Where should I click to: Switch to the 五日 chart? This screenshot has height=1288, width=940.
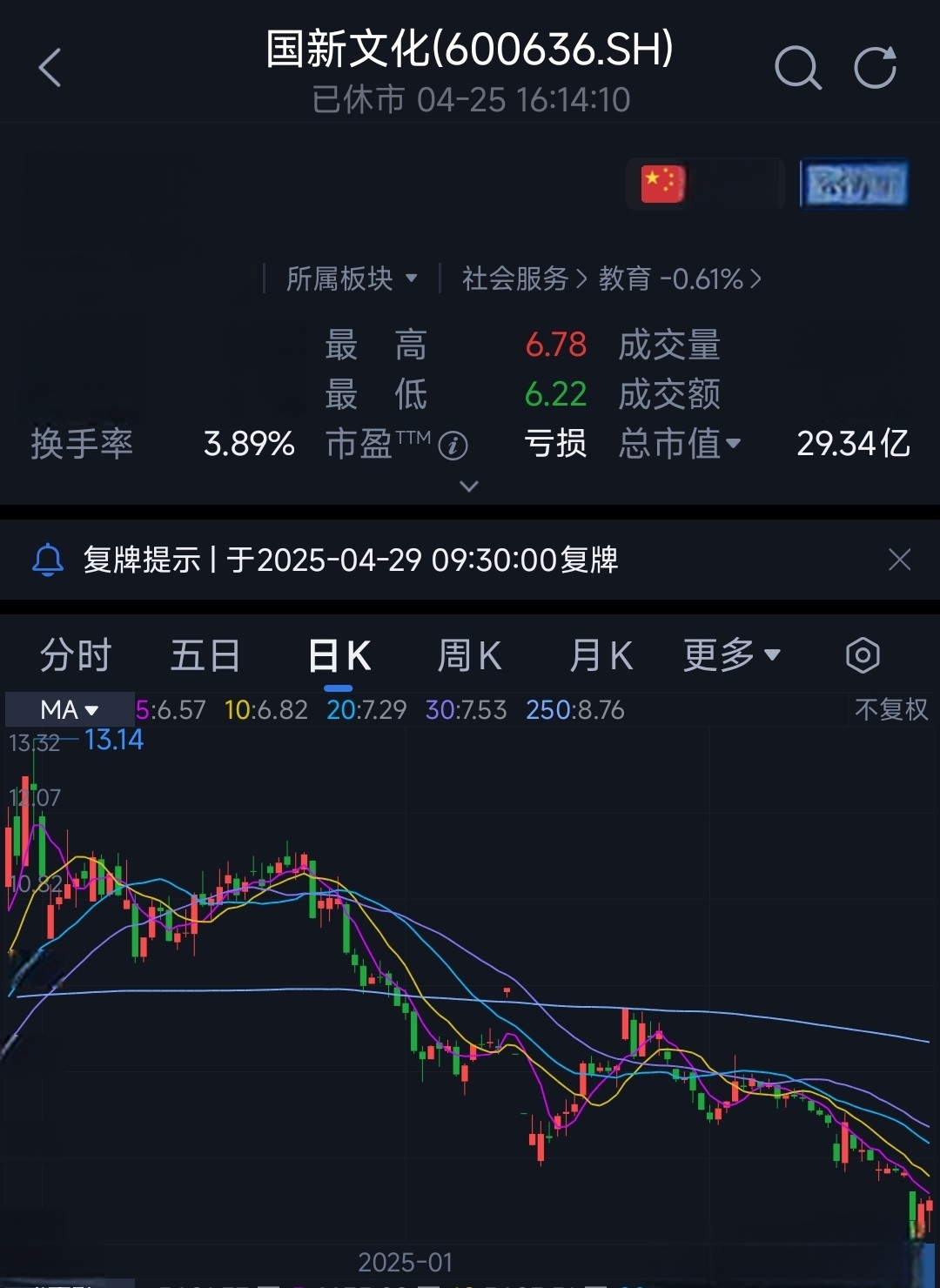(x=205, y=655)
